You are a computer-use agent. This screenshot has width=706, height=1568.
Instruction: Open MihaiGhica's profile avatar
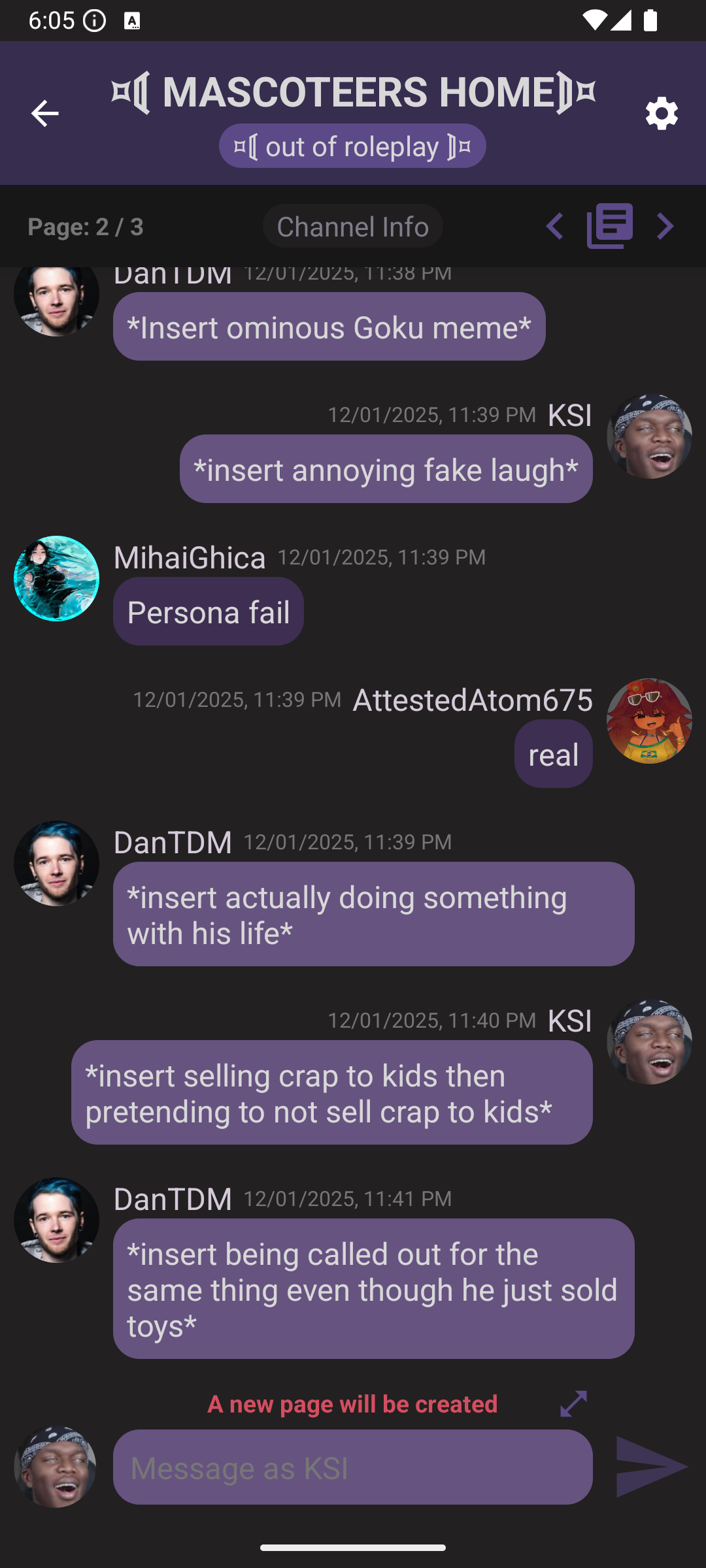tap(57, 579)
